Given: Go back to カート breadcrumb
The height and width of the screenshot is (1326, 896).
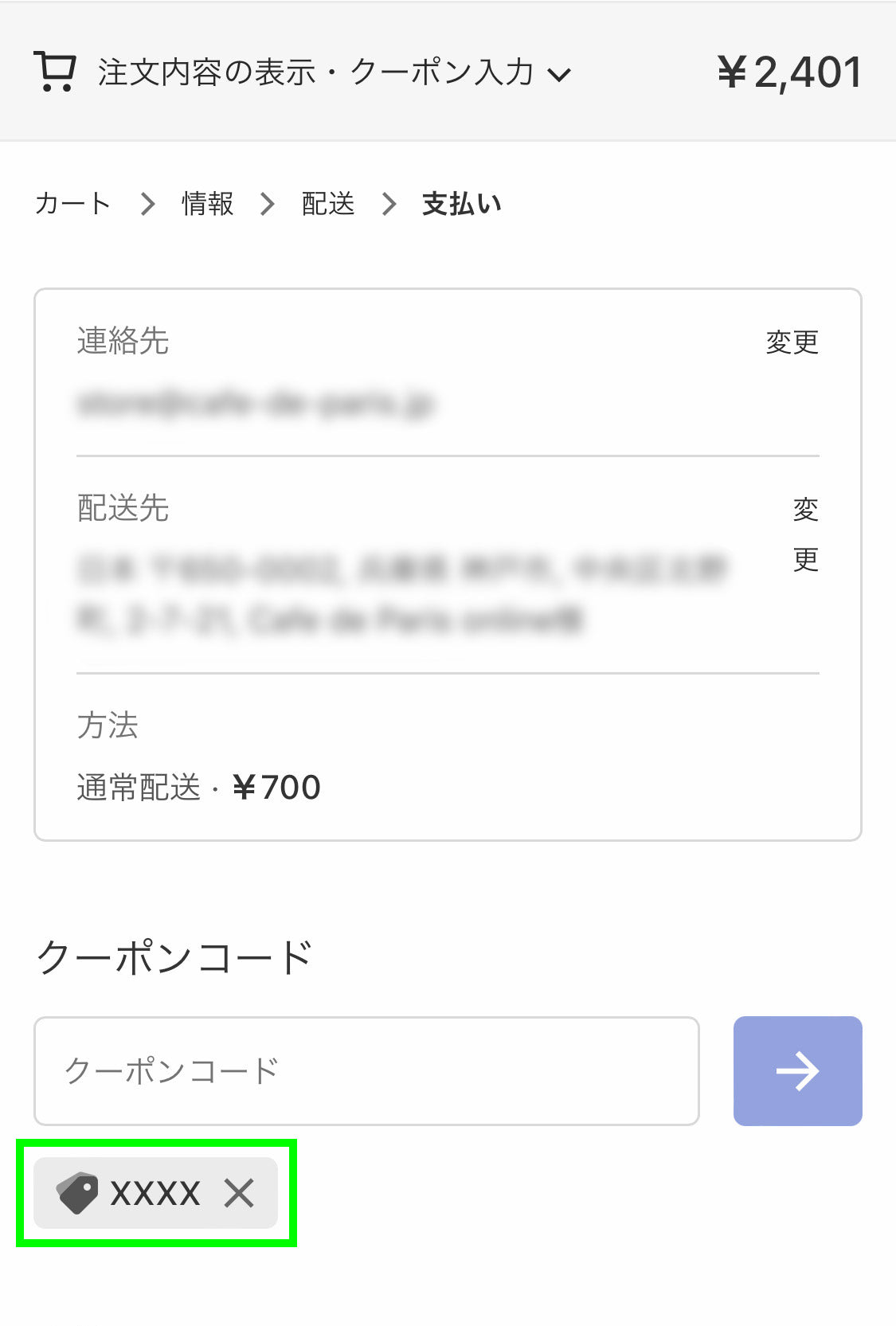Looking at the screenshot, I should 72,204.
